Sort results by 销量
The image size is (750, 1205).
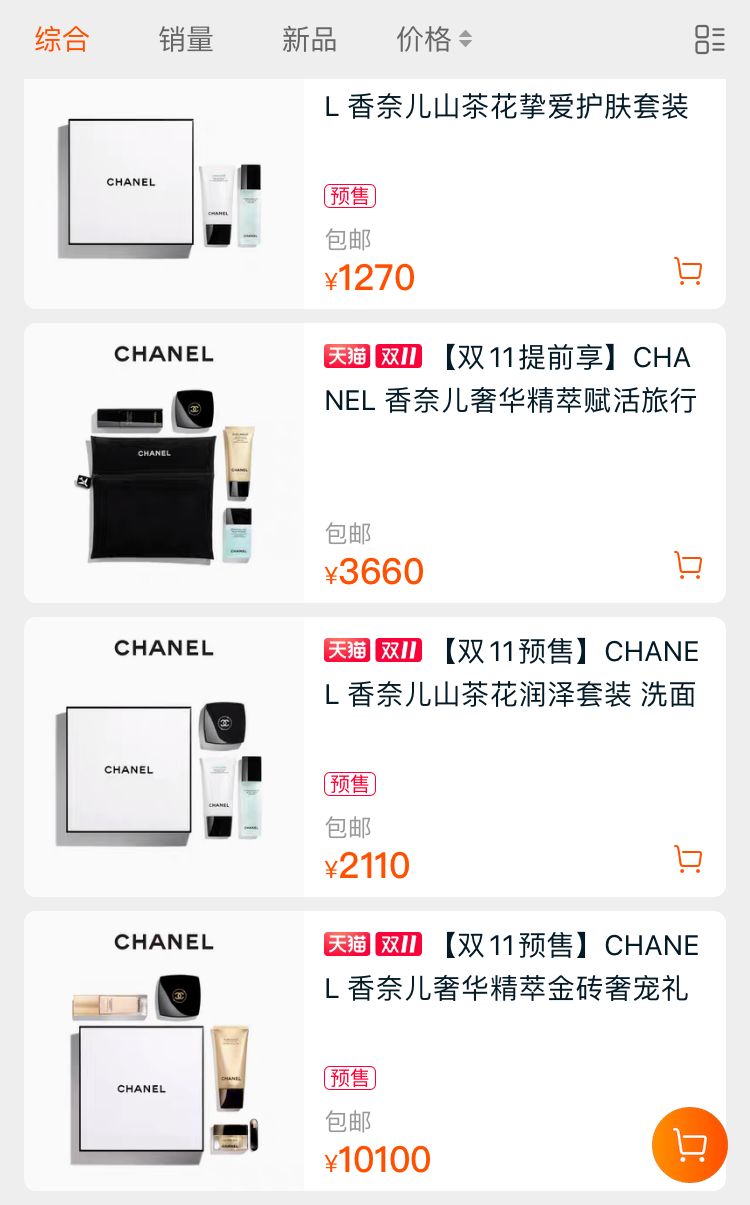[x=186, y=39]
